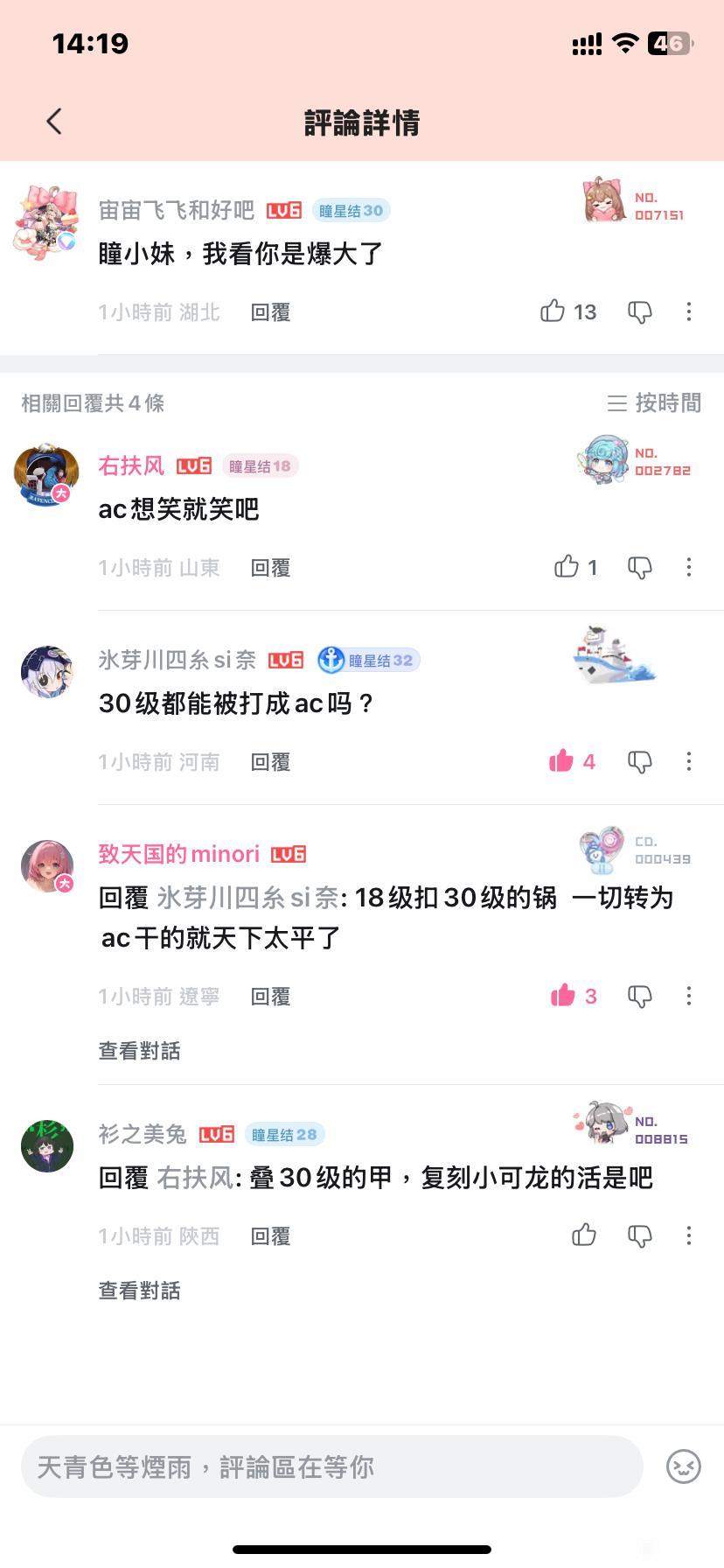Open overflow menu on 宙宙飞飞和好吧's comment
724x1568 pixels.
tap(689, 311)
